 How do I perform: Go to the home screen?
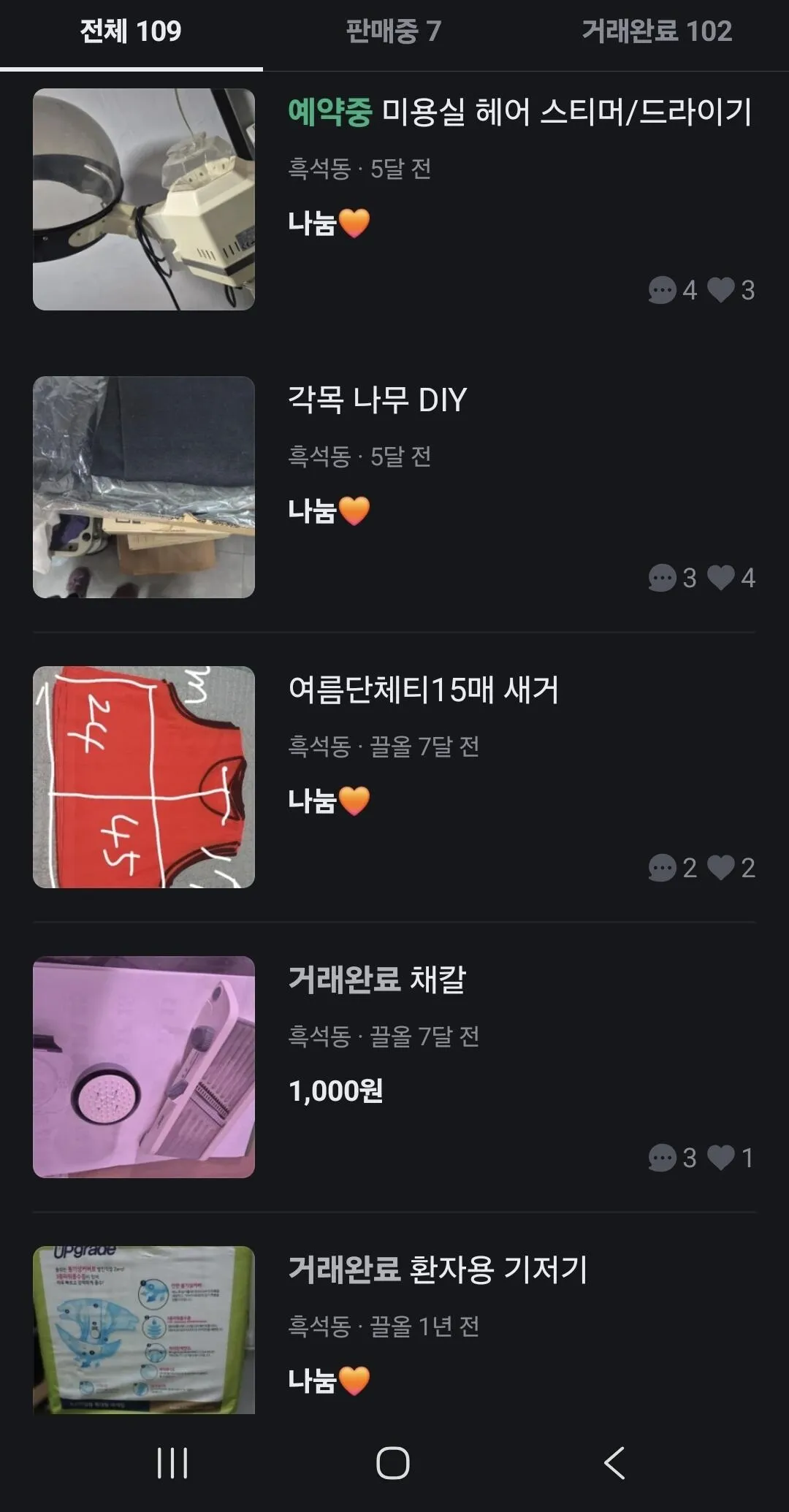pyautogui.click(x=393, y=1463)
